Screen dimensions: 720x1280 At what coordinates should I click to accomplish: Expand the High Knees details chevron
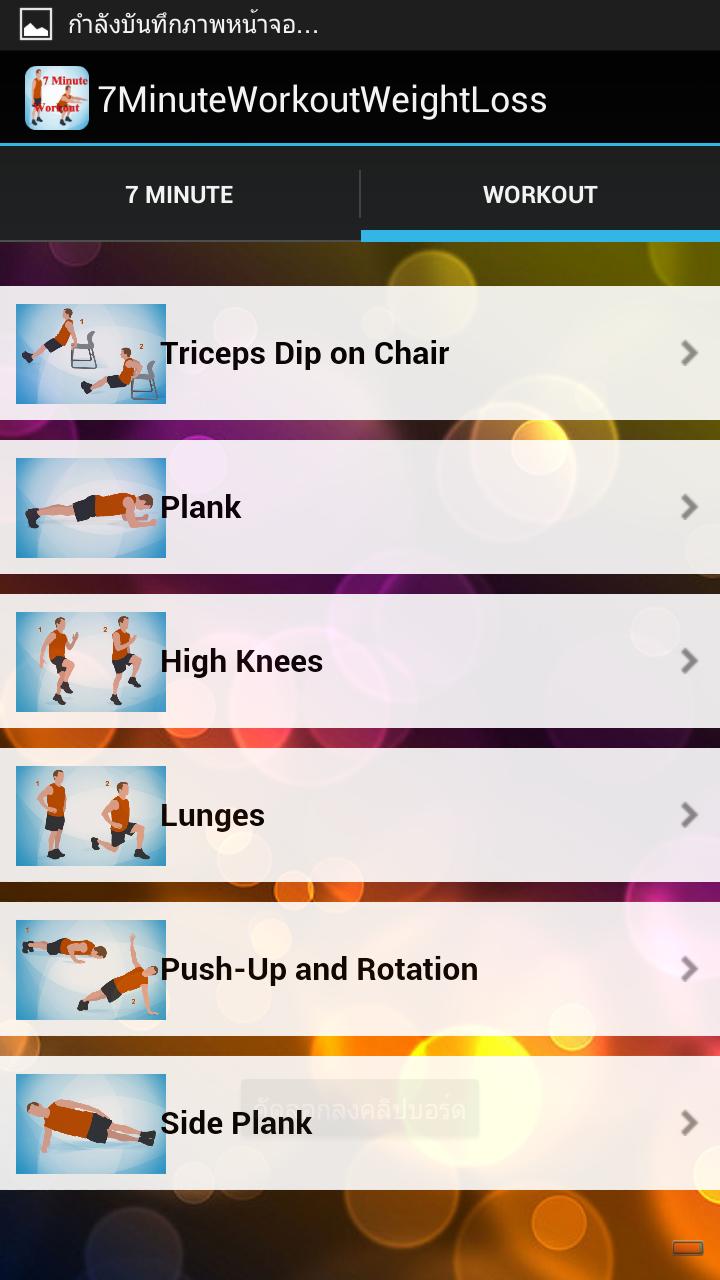(690, 661)
